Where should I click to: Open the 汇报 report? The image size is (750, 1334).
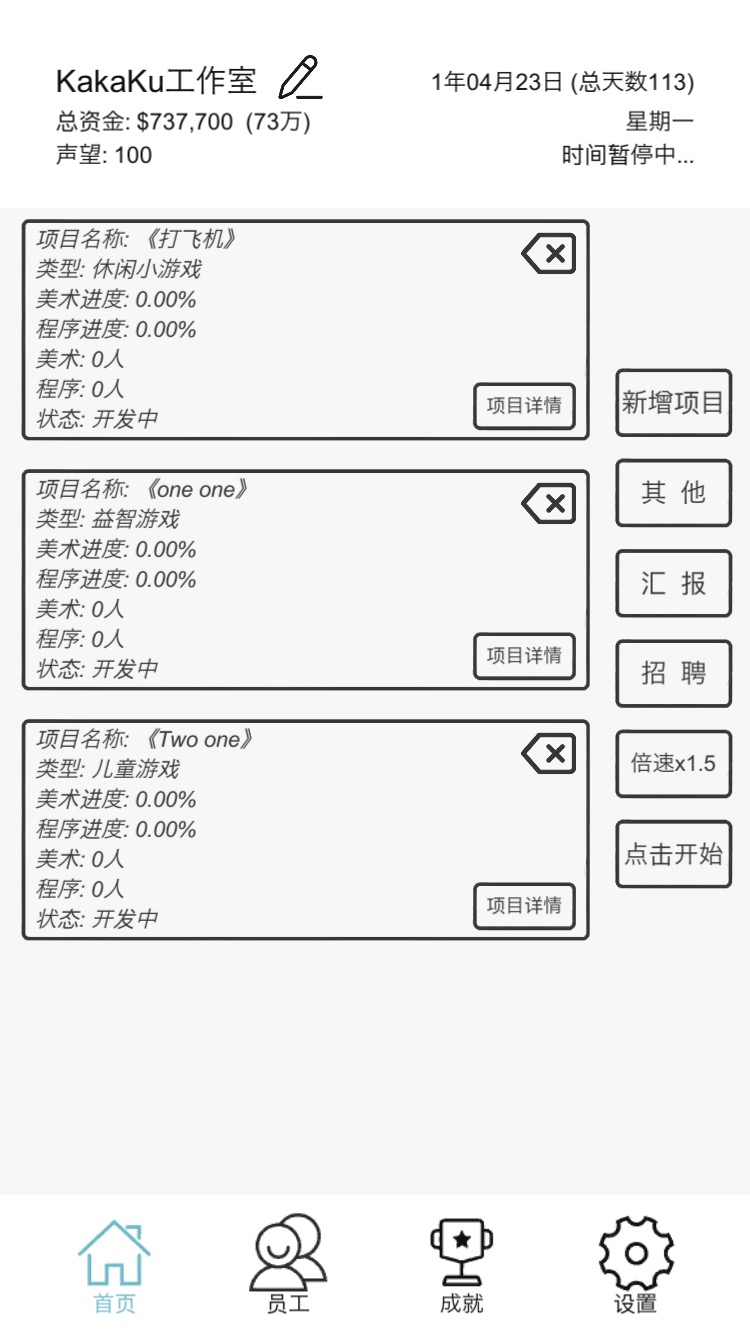pos(673,583)
